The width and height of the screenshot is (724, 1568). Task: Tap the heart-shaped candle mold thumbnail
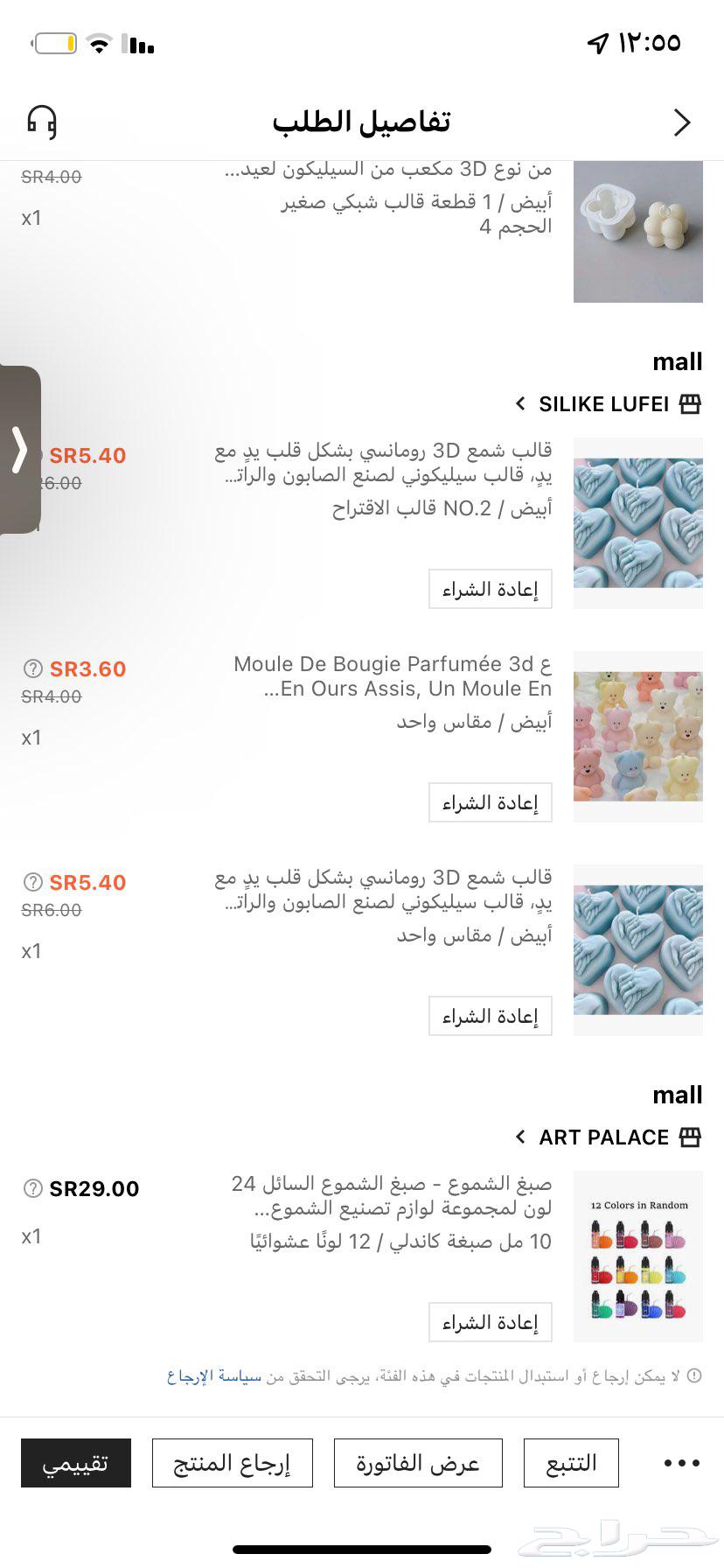coord(637,522)
